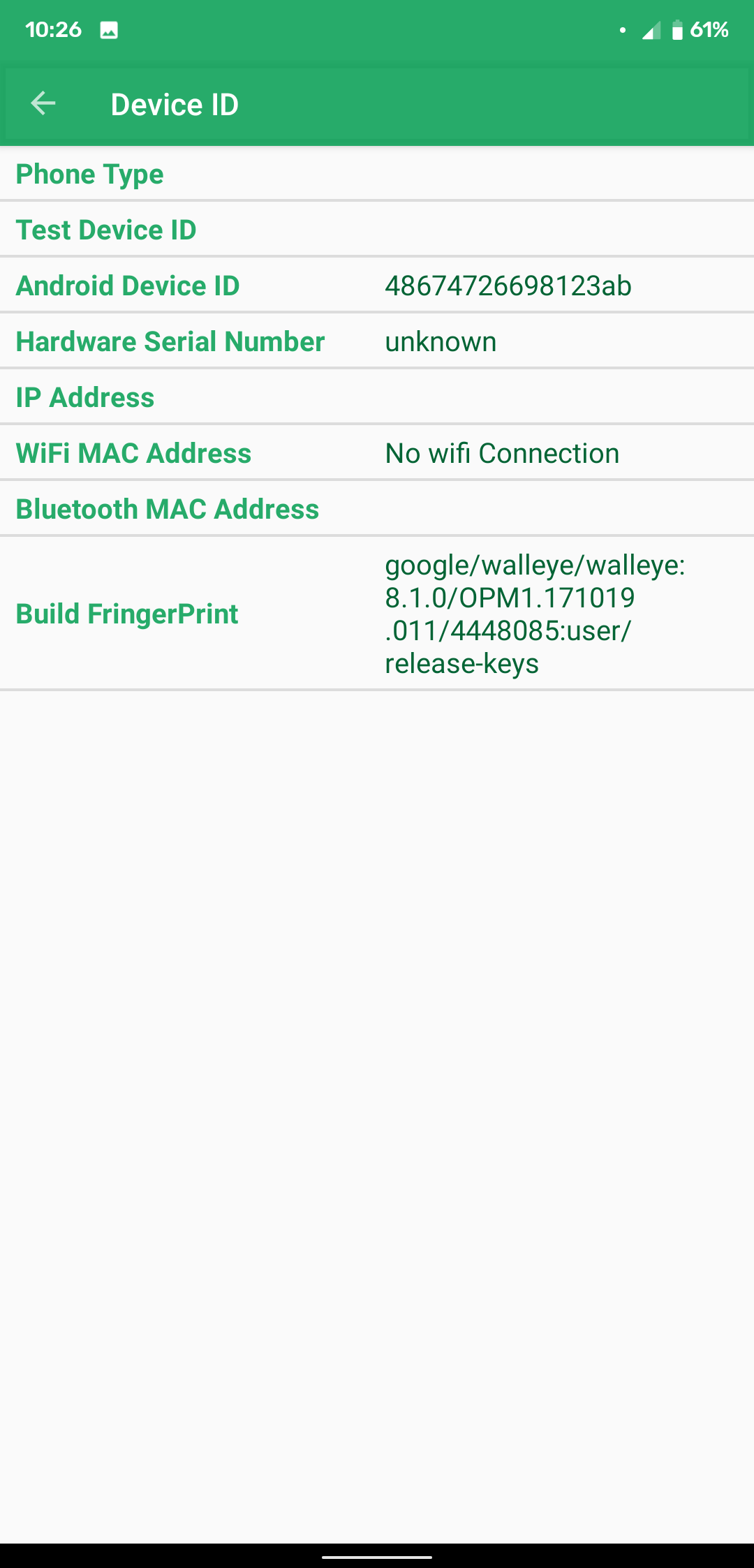The width and height of the screenshot is (754, 1568).
Task: Tap the clock showing 10:26
Action: pyautogui.click(x=52, y=29)
